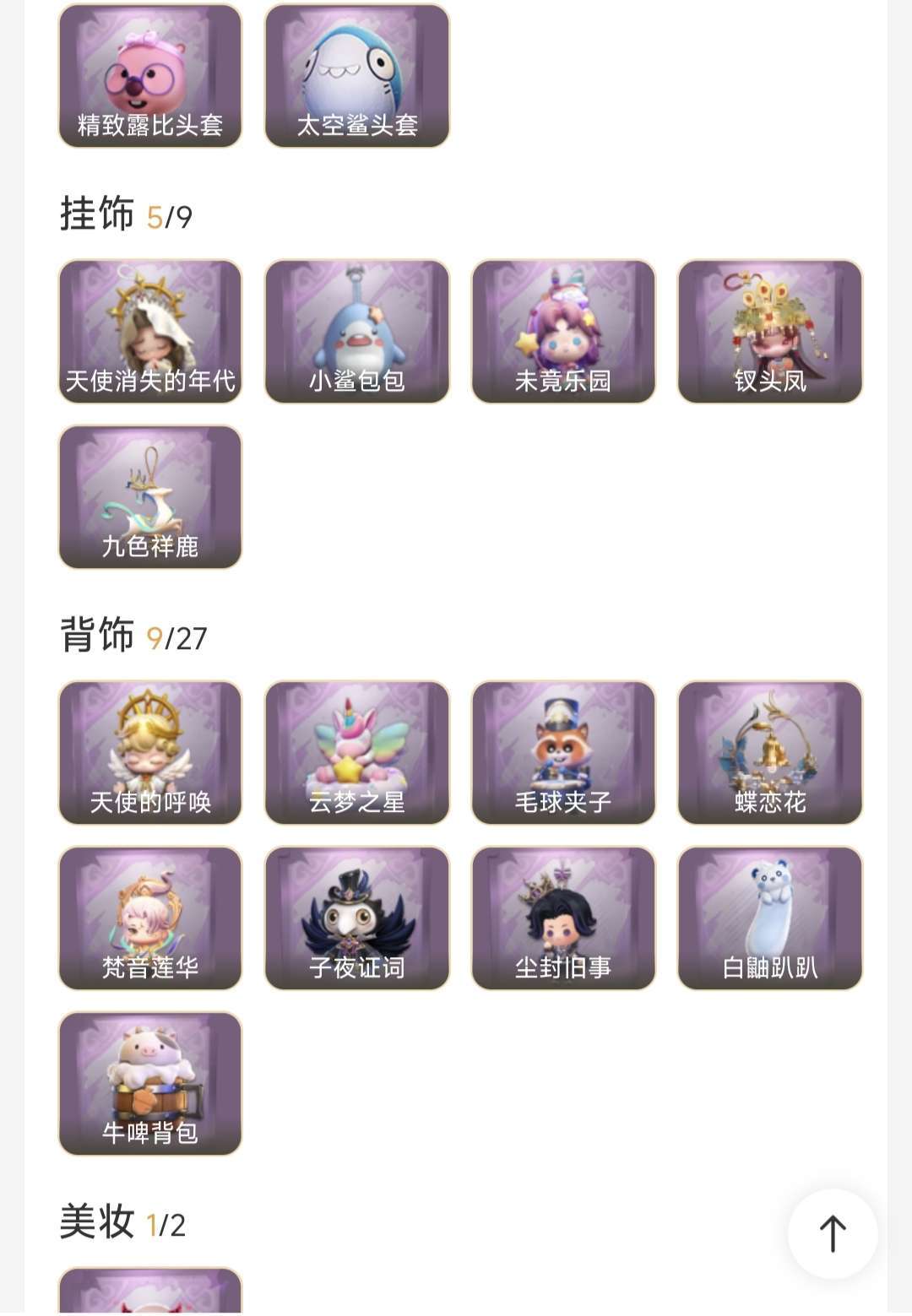
Task: Open the 蝶恋花 back accessory card
Action: (x=770, y=752)
